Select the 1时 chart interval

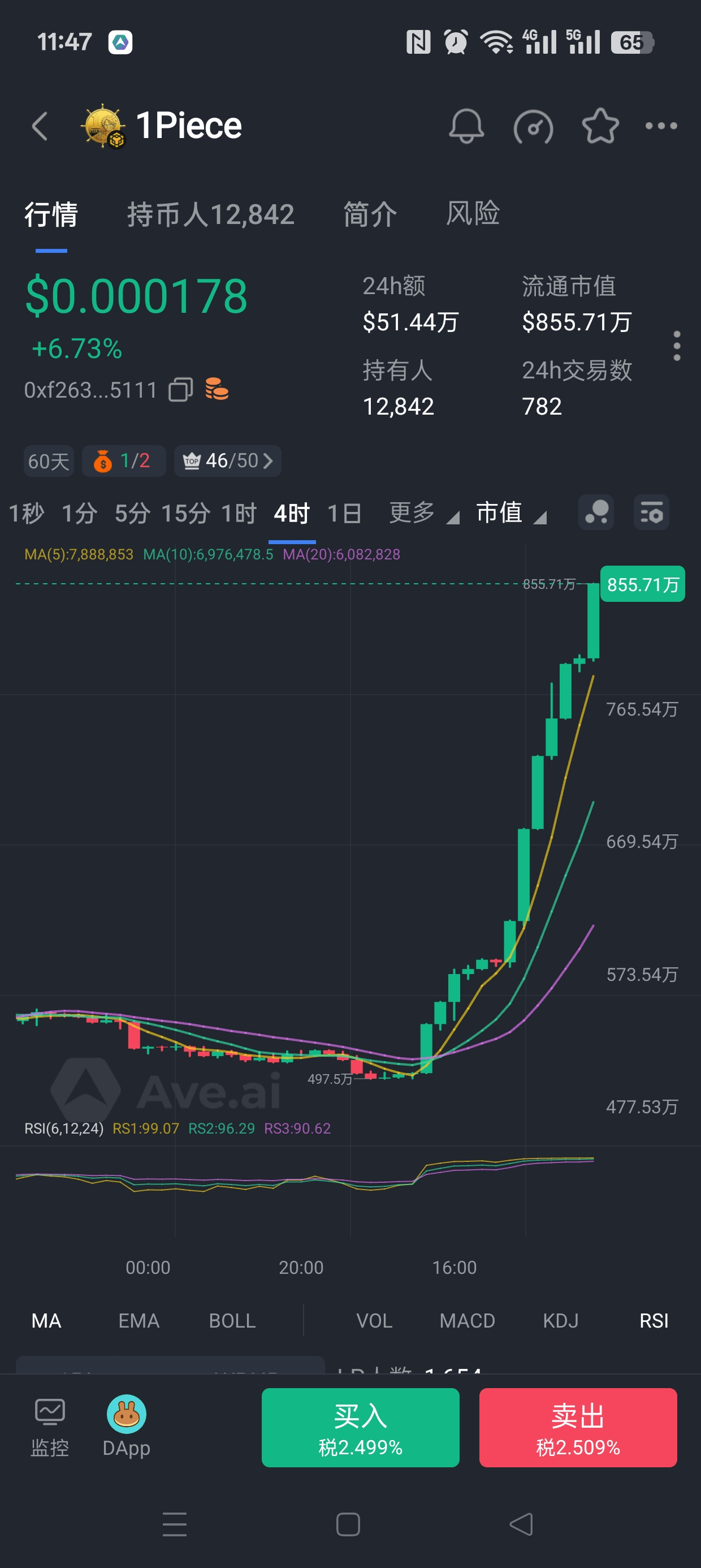pyautogui.click(x=239, y=513)
